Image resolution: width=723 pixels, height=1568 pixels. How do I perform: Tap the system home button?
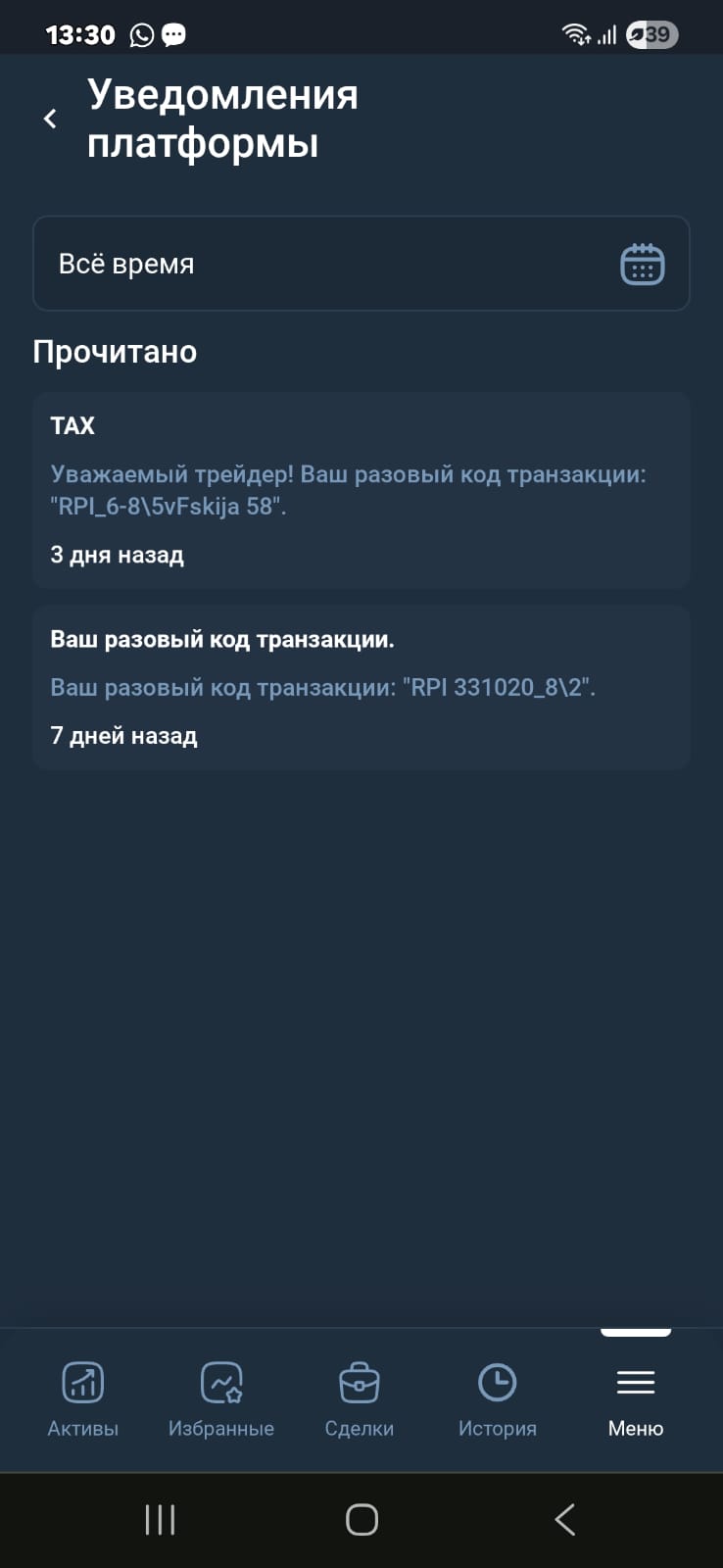tap(361, 1520)
